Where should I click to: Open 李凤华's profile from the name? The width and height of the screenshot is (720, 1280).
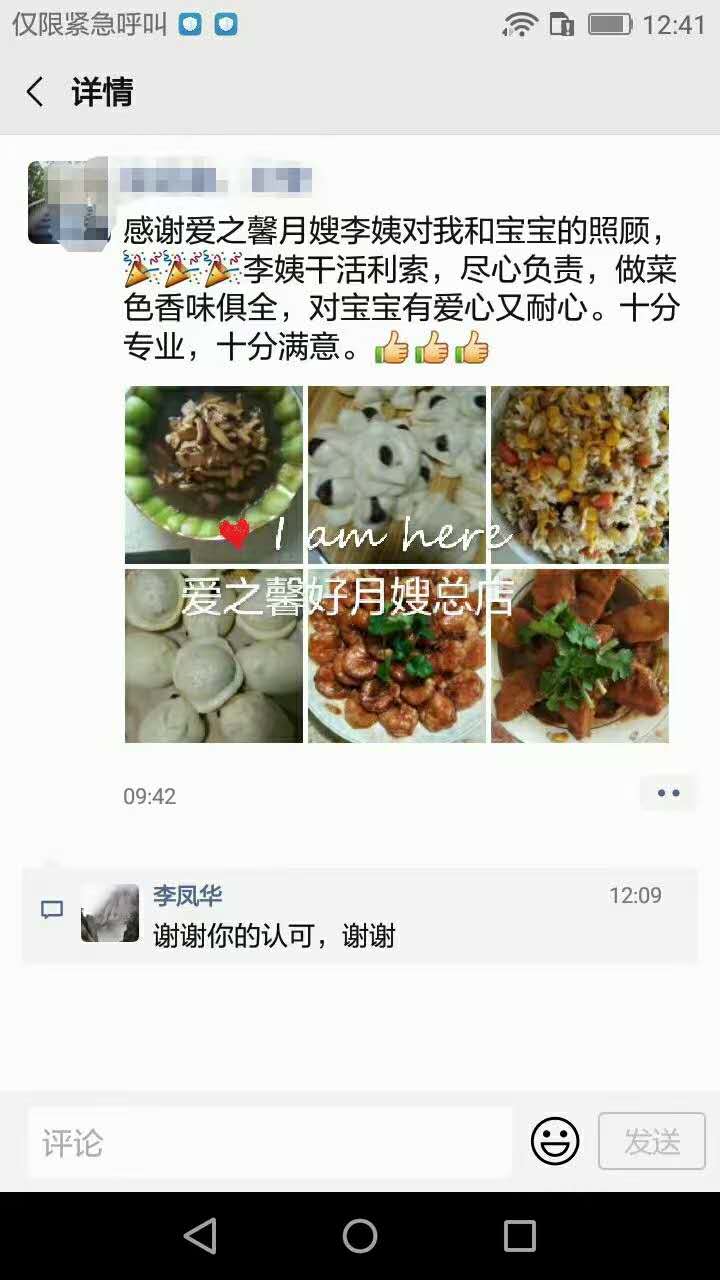[x=188, y=895]
